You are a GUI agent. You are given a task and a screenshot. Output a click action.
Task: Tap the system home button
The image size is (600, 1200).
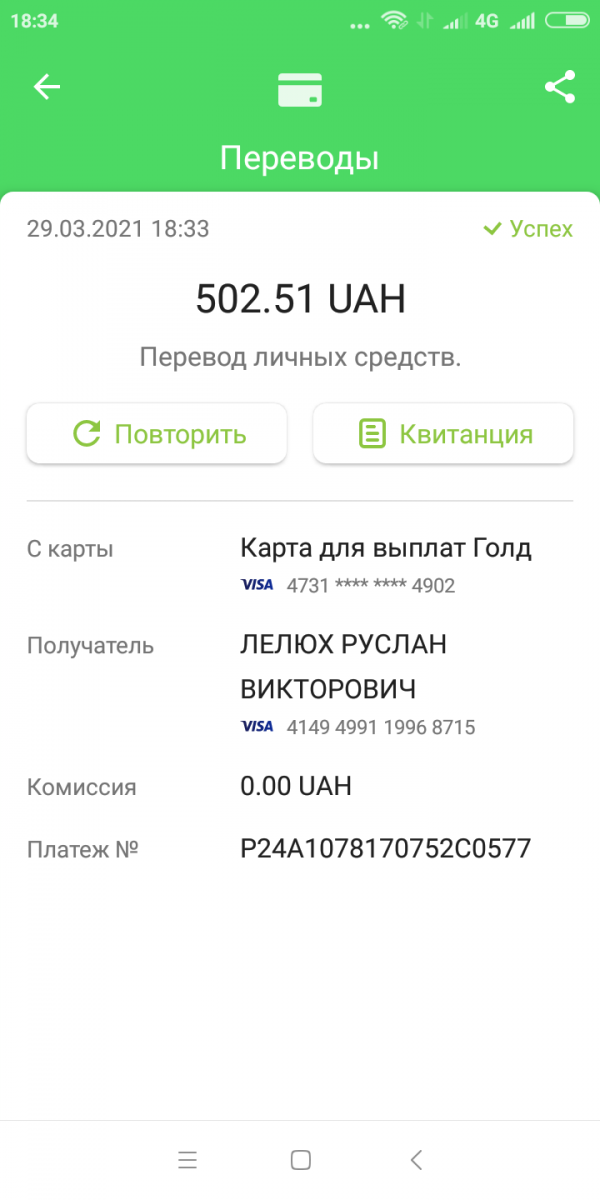pos(301,1160)
